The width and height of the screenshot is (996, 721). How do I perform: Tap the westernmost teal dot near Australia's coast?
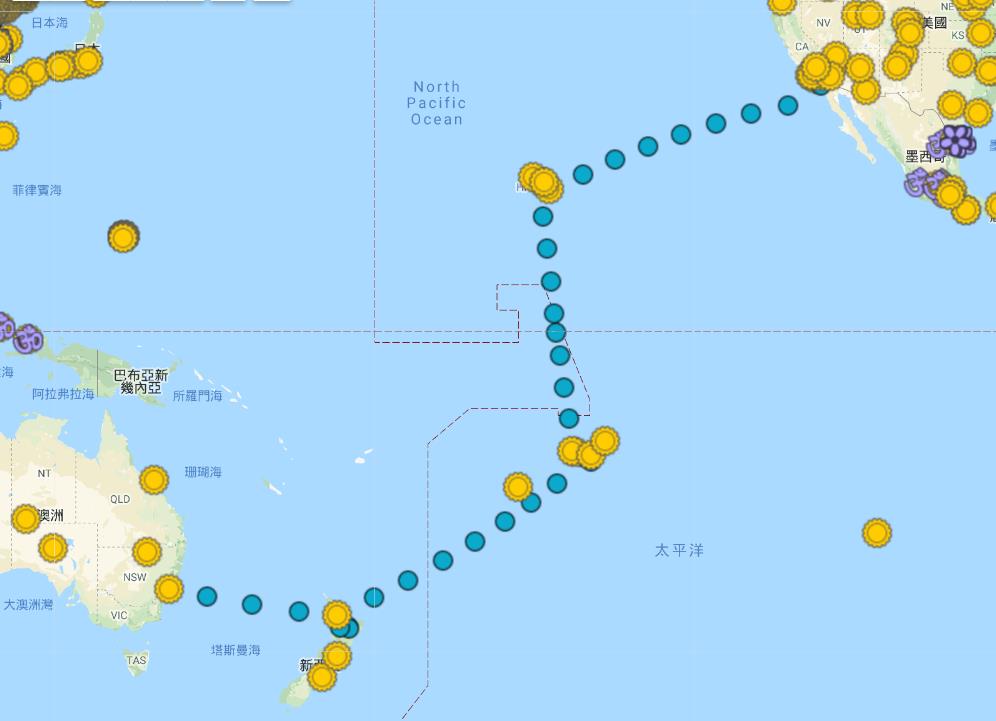tap(207, 597)
